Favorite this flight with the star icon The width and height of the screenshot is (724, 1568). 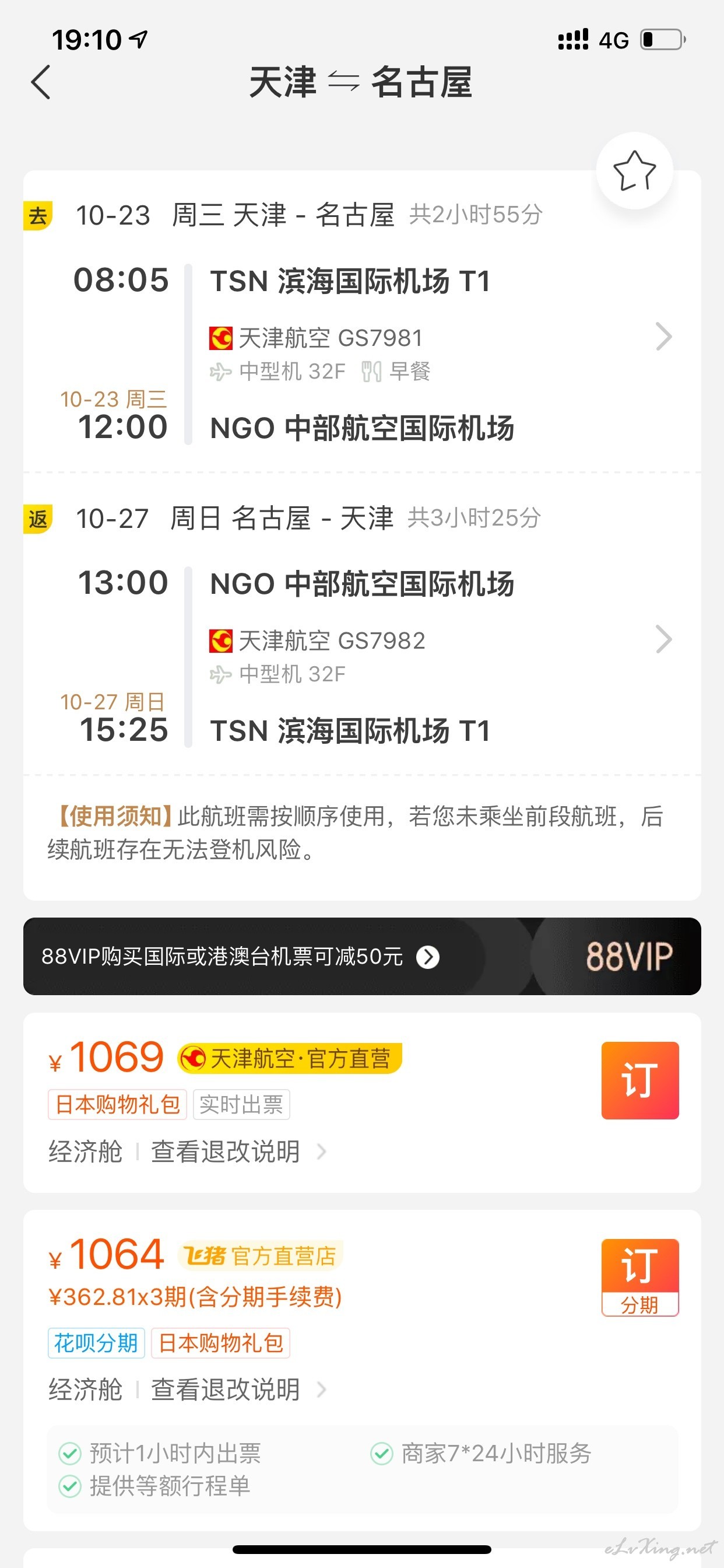(635, 170)
